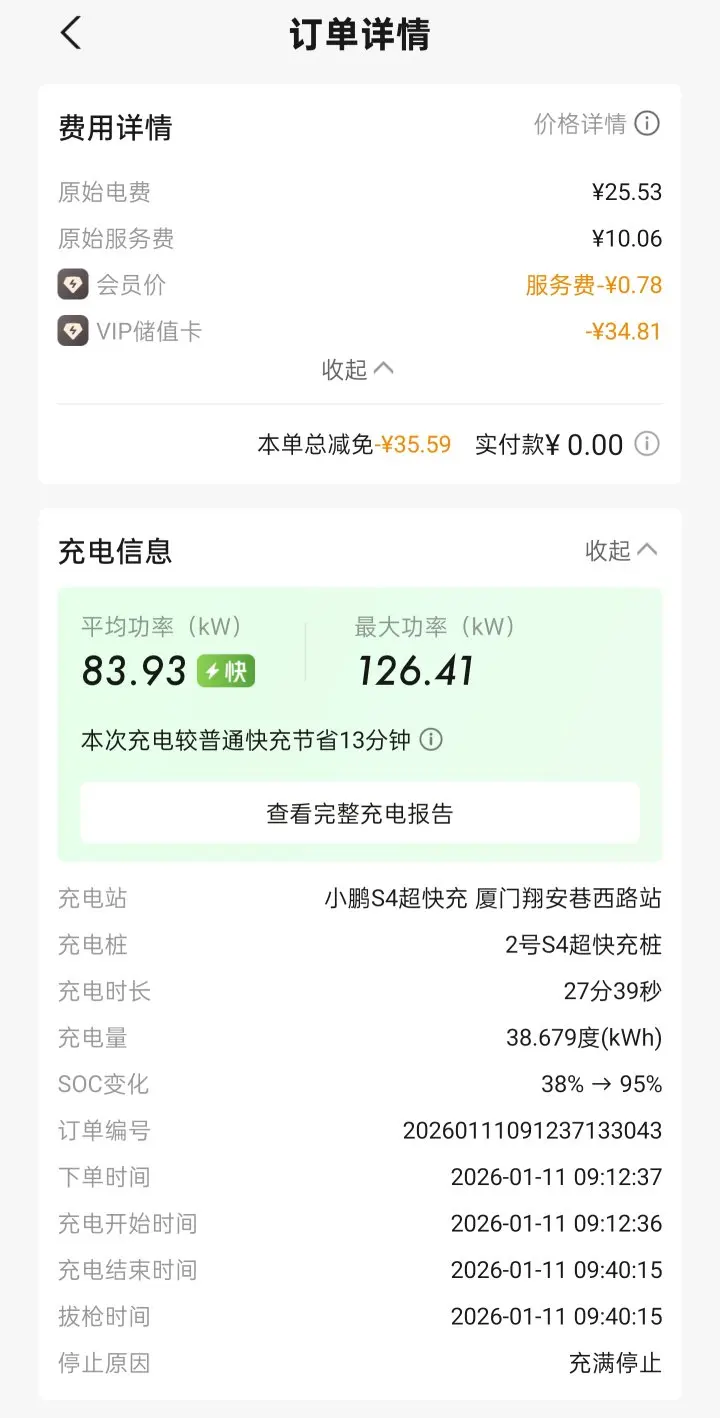Image resolution: width=720 pixels, height=1418 pixels.
Task: Tap info icon next to 节省13分钟
Action: tap(431, 740)
